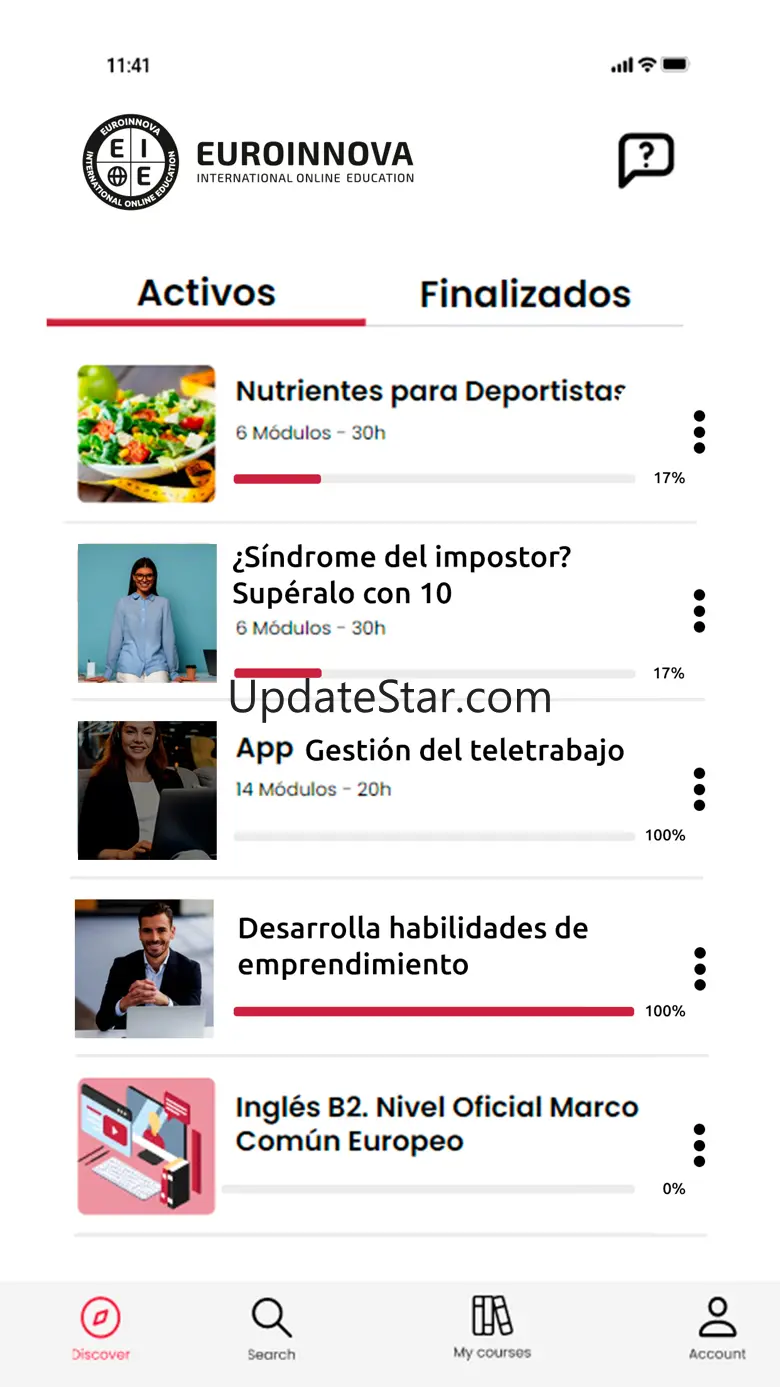Screen dimensions: 780x1387
Task: Open options for Nutrientes para Deportistas
Action: (x=699, y=432)
